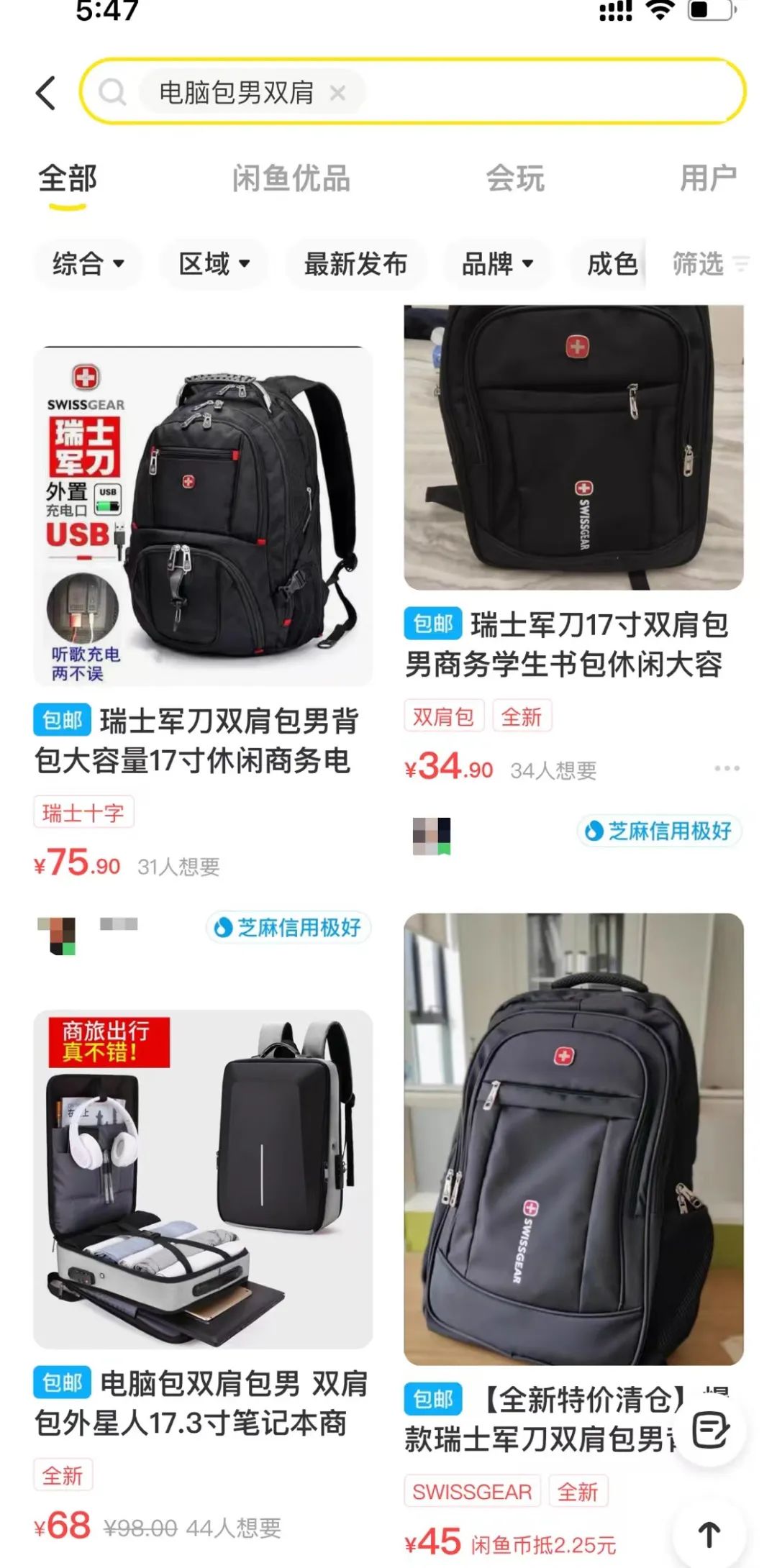Open the 筛选 filter panel
Image resolution: width=777 pixels, height=1568 pixels.
pyautogui.click(x=709, y=264)
